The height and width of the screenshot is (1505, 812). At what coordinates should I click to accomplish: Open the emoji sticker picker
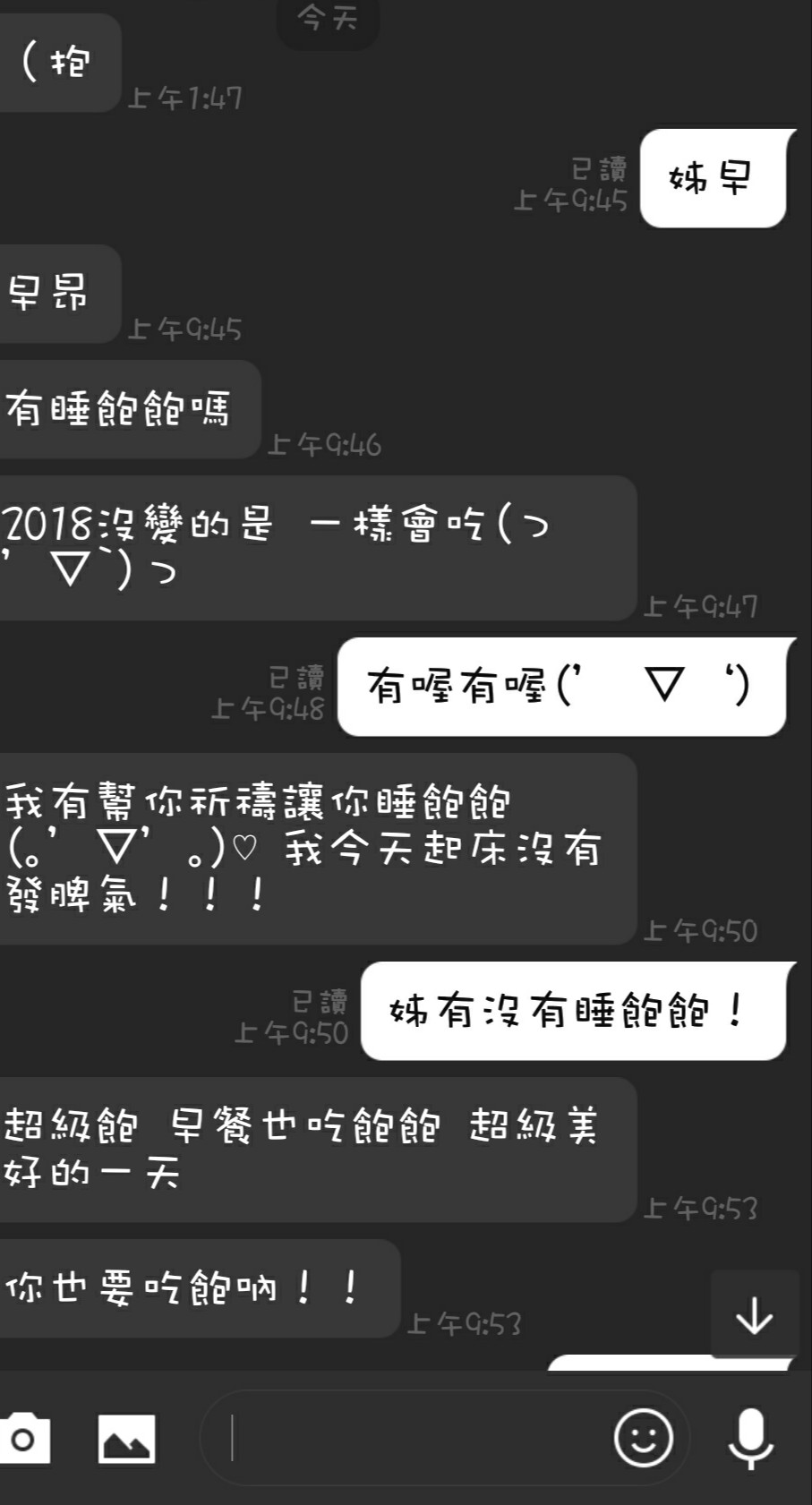(x=644, y=1438)
